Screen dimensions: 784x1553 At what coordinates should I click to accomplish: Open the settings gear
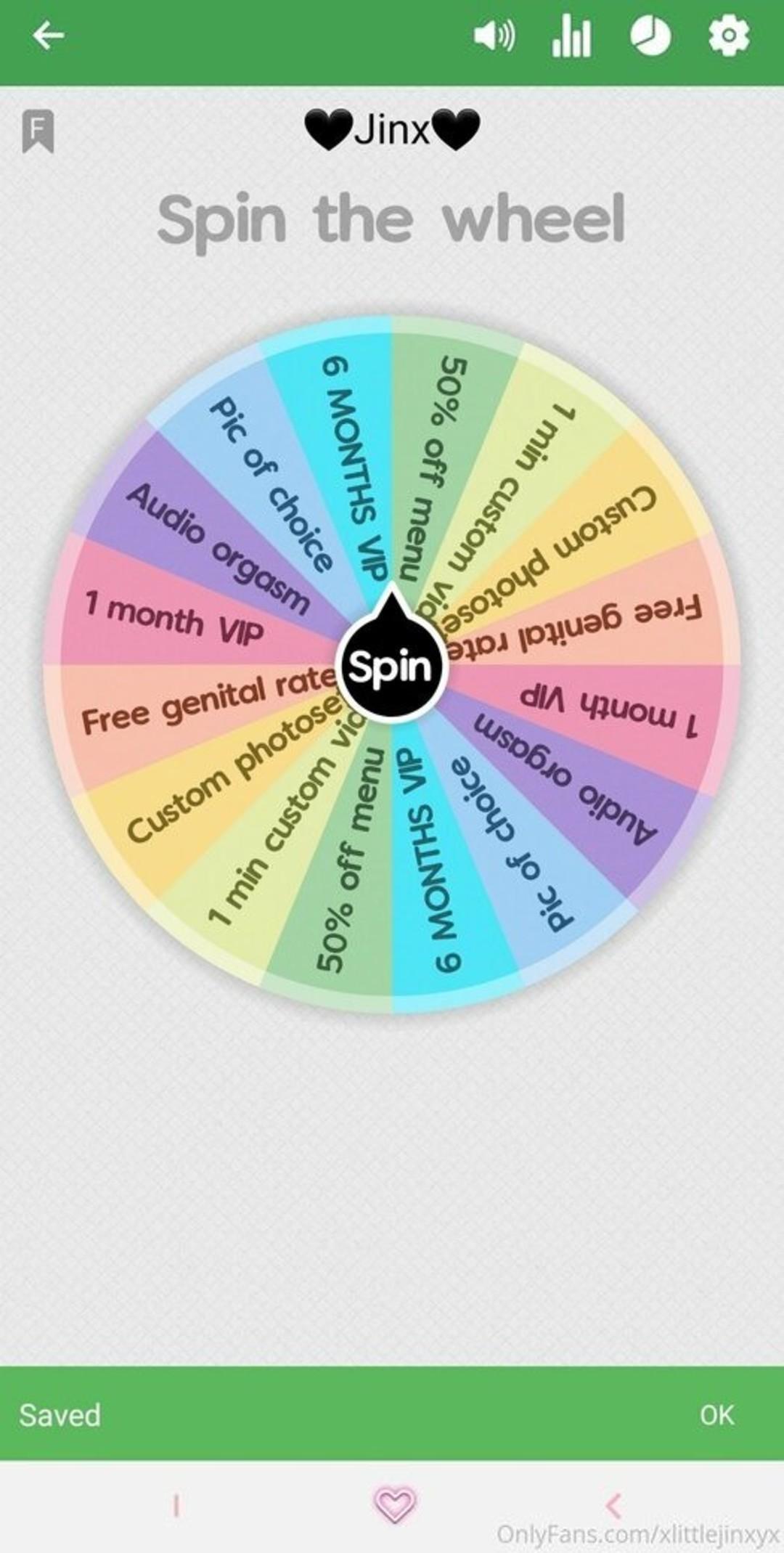[x=728, y=36]
